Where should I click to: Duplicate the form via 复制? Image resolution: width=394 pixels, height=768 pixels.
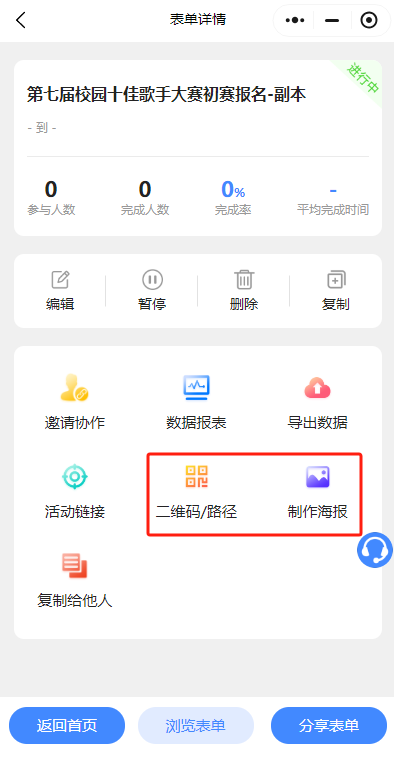336,290
